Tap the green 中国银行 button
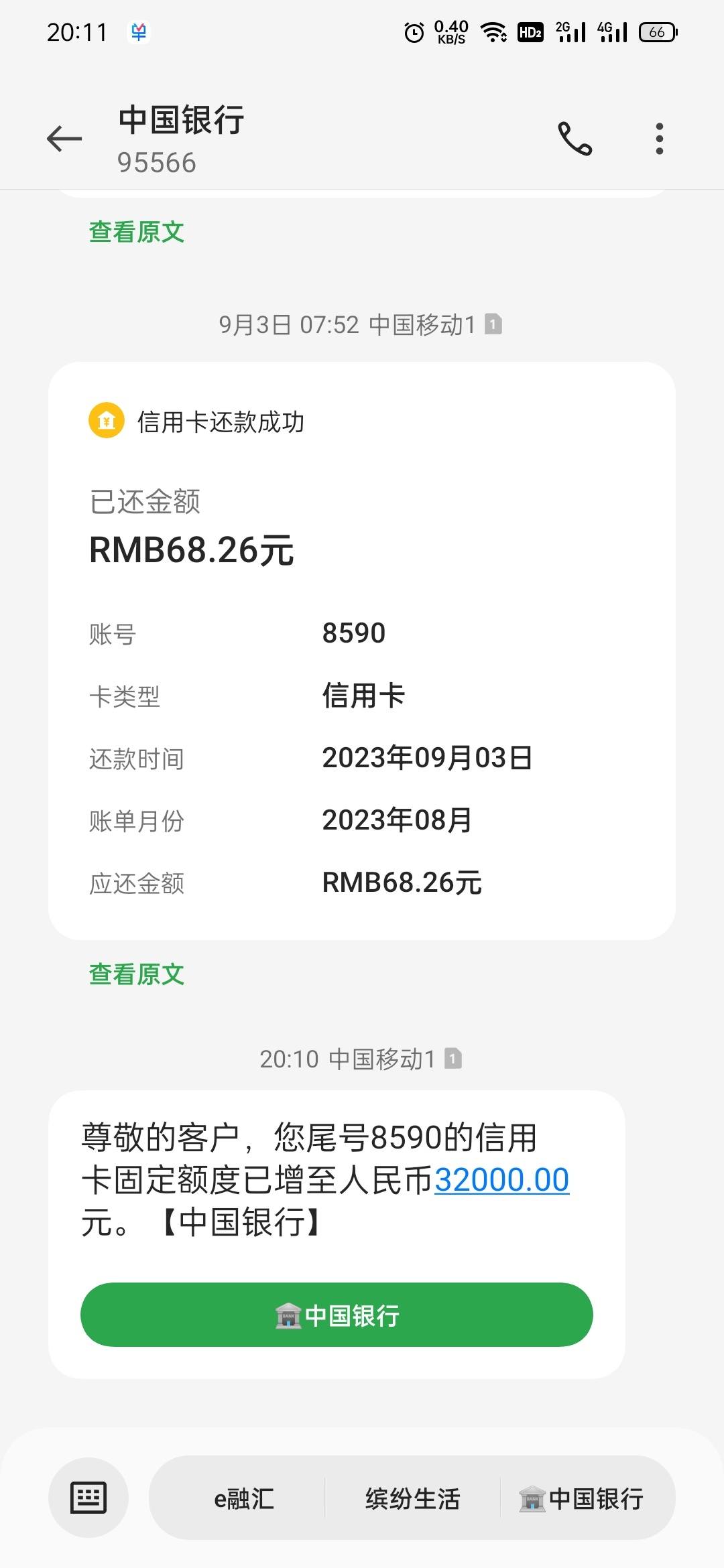 click(337, 1315)
